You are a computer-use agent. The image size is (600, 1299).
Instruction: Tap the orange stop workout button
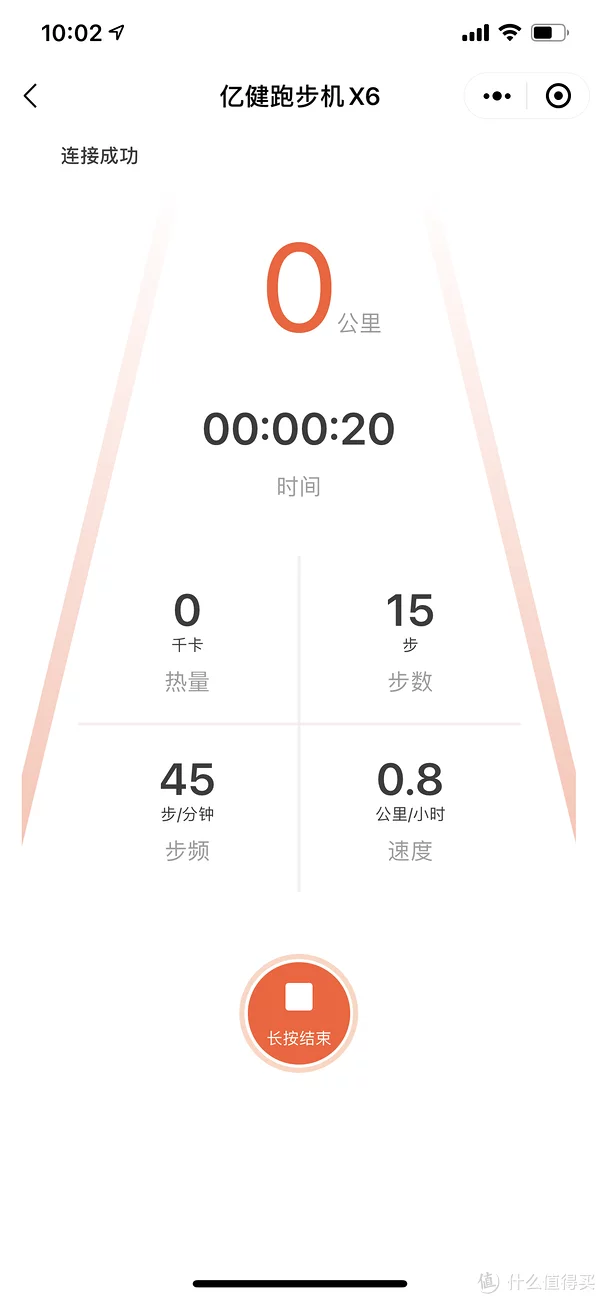click(x=299, y=1013)
